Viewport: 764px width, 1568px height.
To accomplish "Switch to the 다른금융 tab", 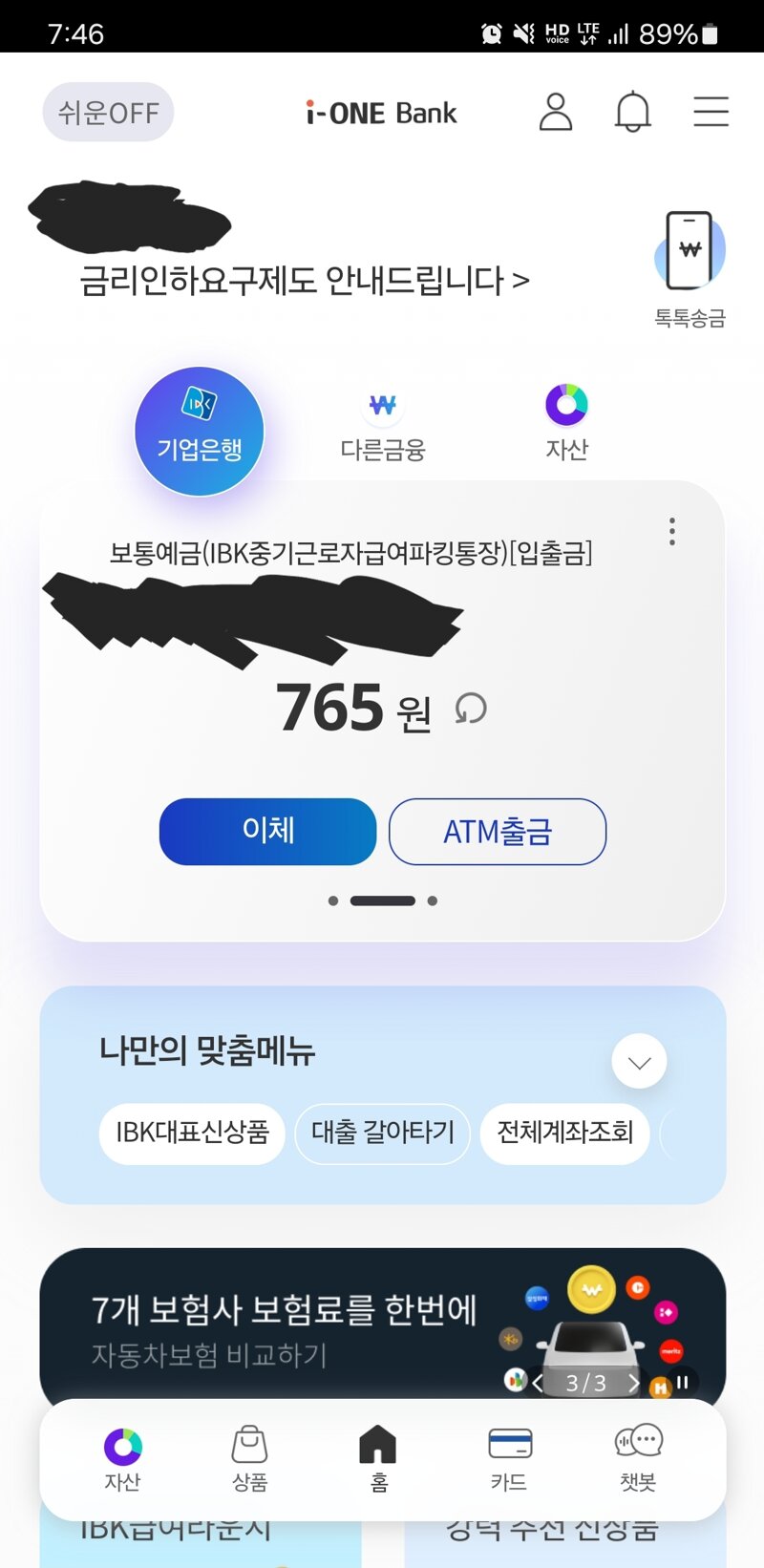I will coord(383,426).
